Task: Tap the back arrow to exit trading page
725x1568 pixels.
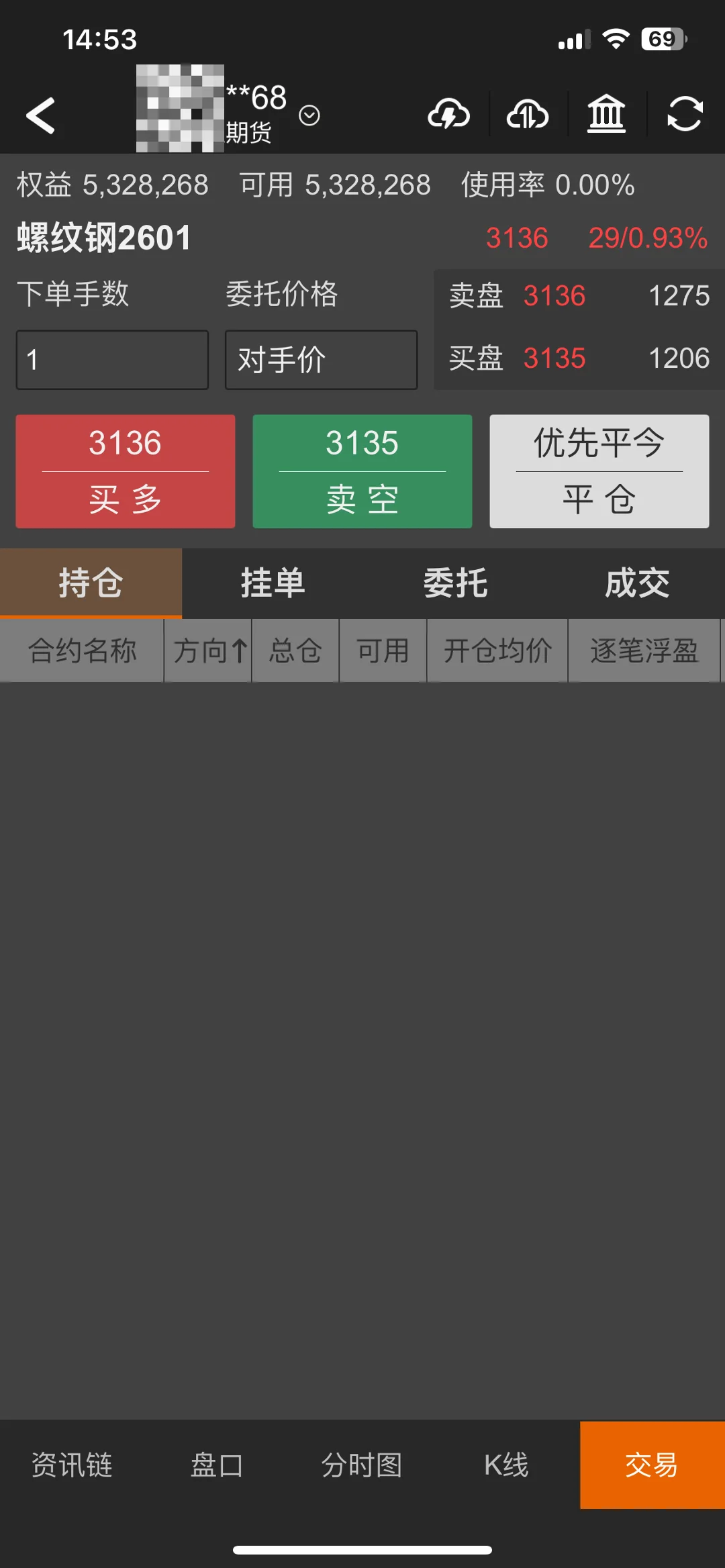Action: [x=42, y=115]
